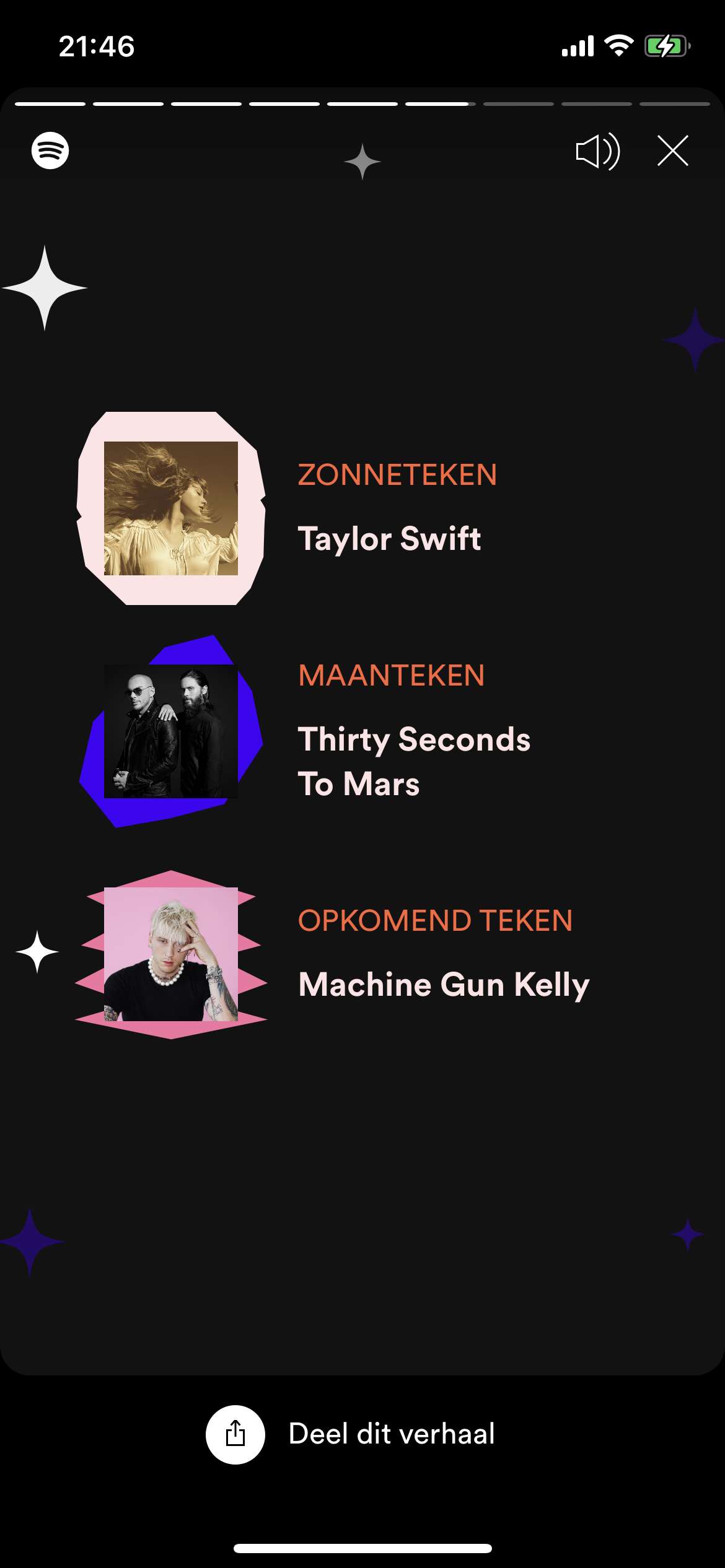Image resolution: width=725 pixels, height=1568 pixels.
Task: Close the Wrapped story
Action: (672, 150)
